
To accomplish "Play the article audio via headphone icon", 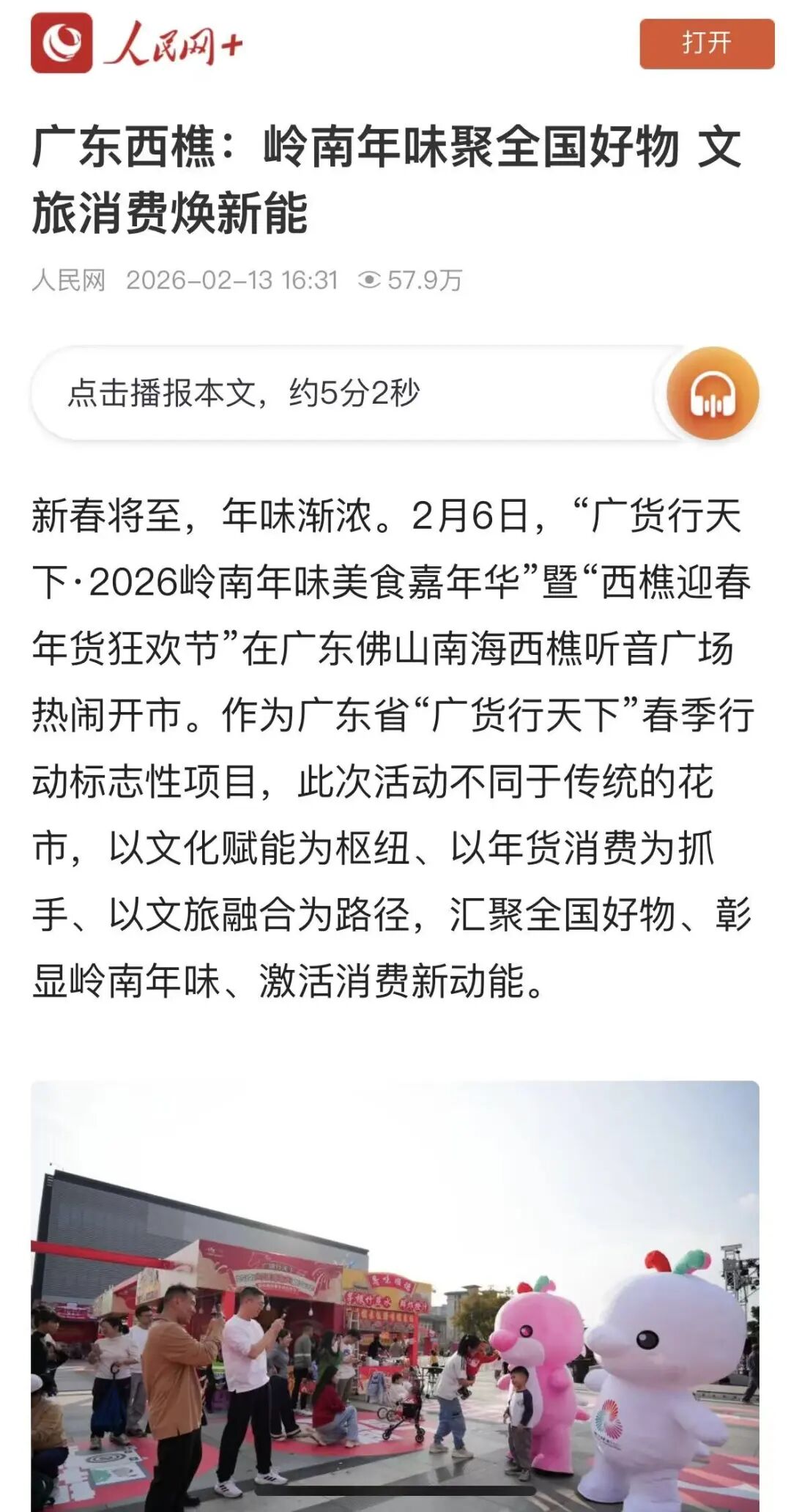I will click(x=712, y=394).
